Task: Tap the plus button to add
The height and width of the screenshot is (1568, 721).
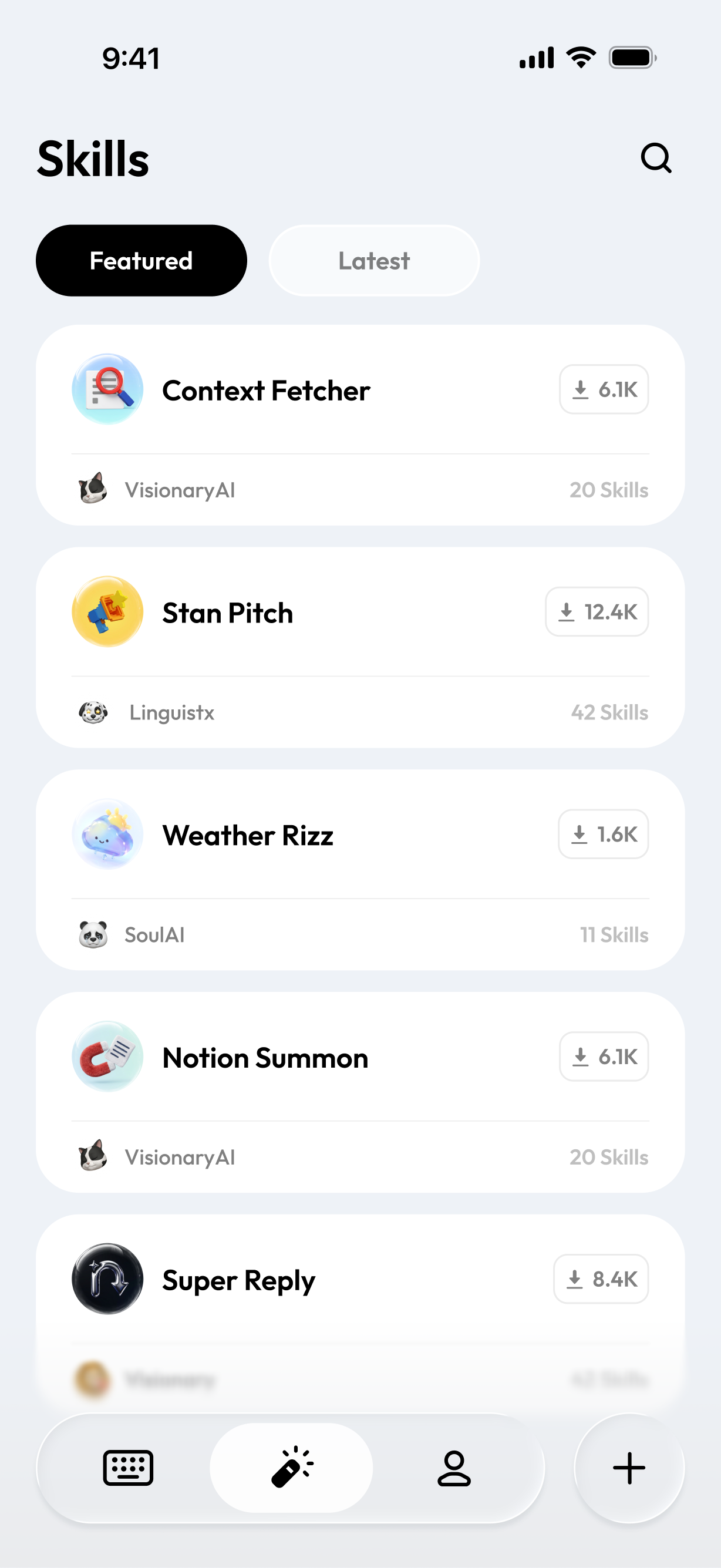Action: click(x=629, y=1468)
